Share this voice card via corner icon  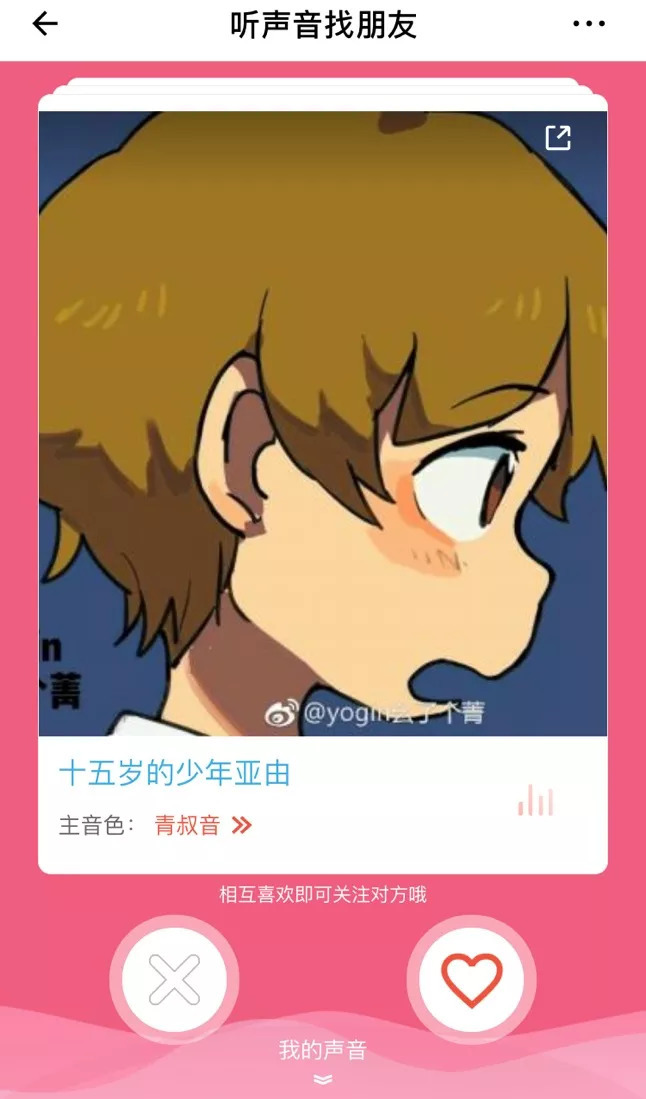point(558,138)
